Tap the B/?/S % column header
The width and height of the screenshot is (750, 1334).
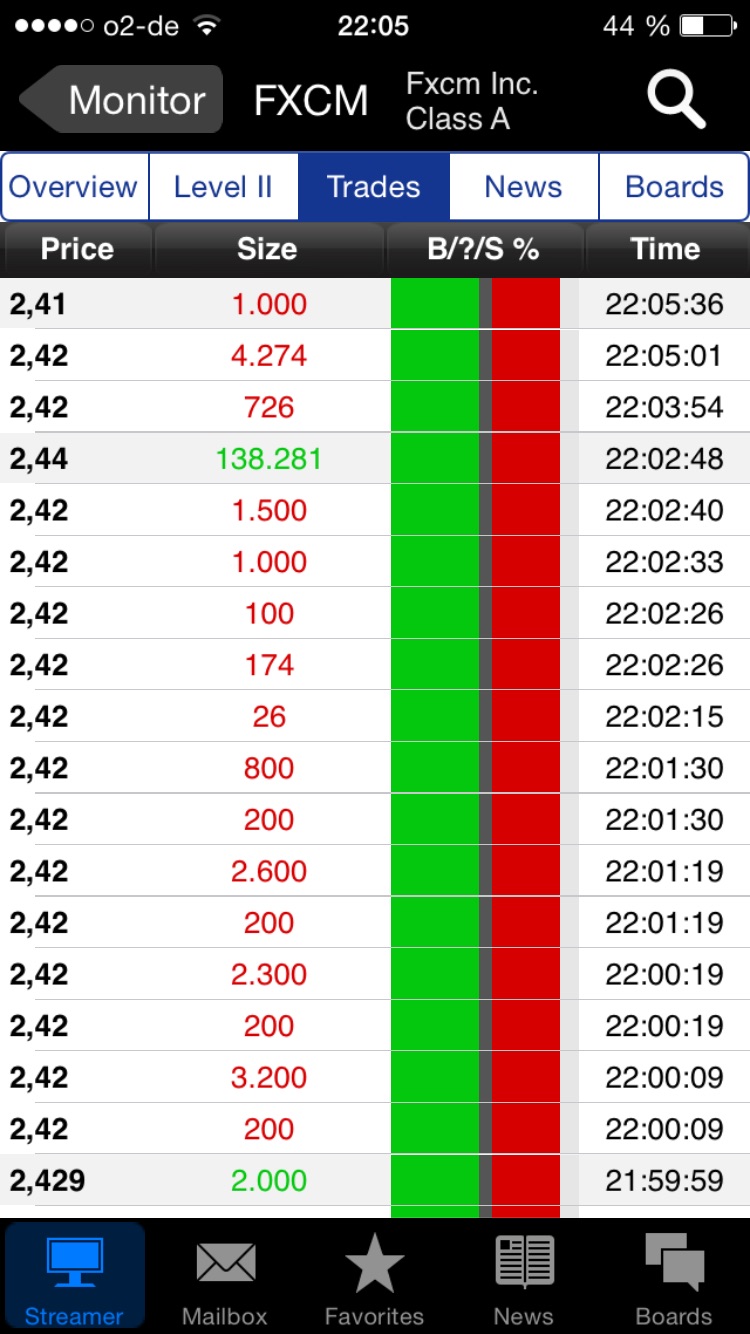(x=483, y=248)
